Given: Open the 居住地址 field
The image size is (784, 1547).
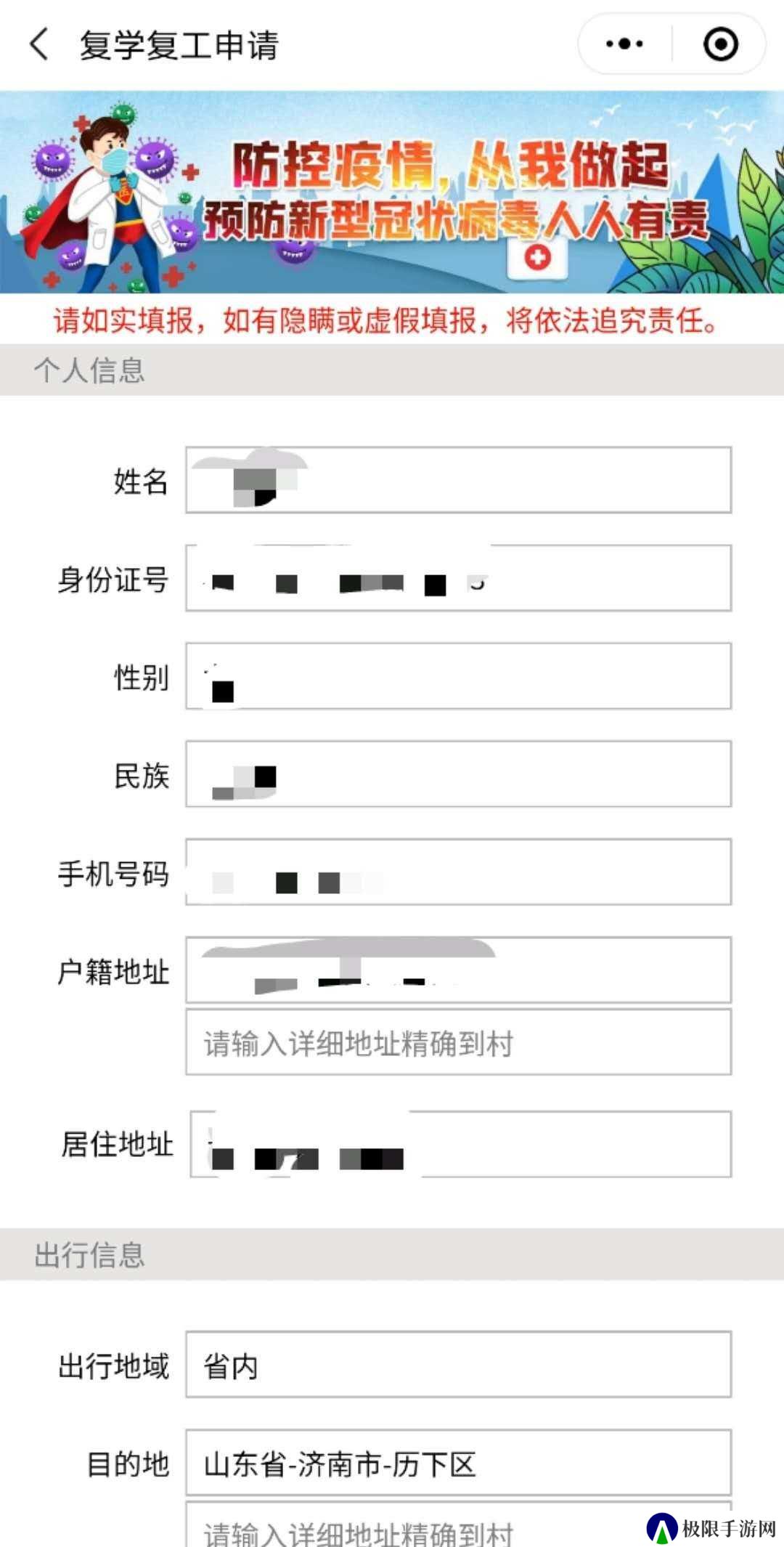Looking at the screenshot, I should (x=461, y=1144).
